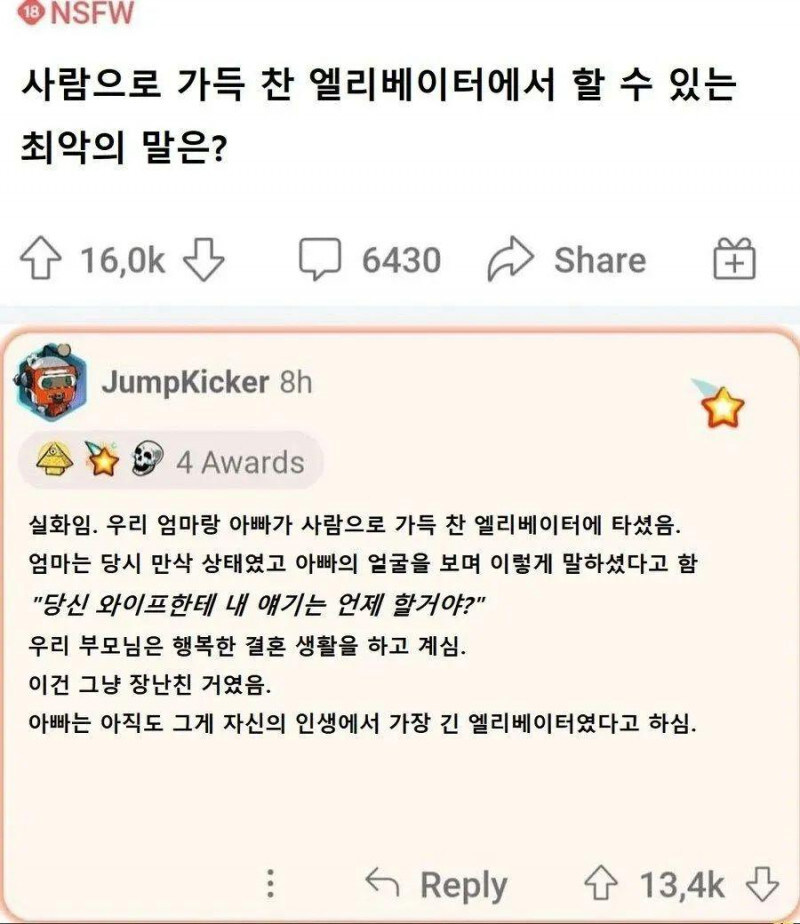
Task: Open the comments via speech bubble icon
Action: point(319,258)
